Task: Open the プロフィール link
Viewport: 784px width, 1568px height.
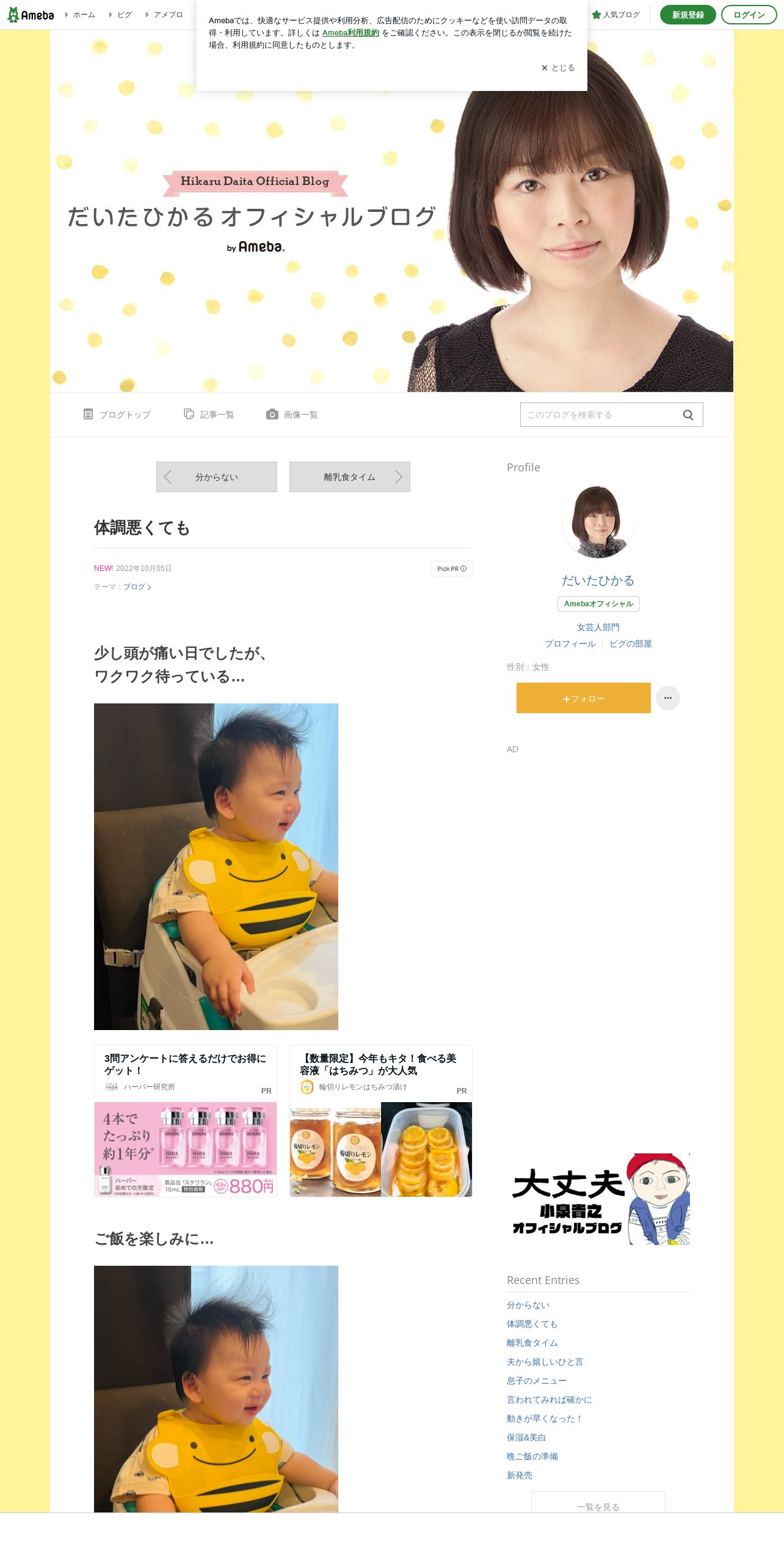Action: point(570,644)
